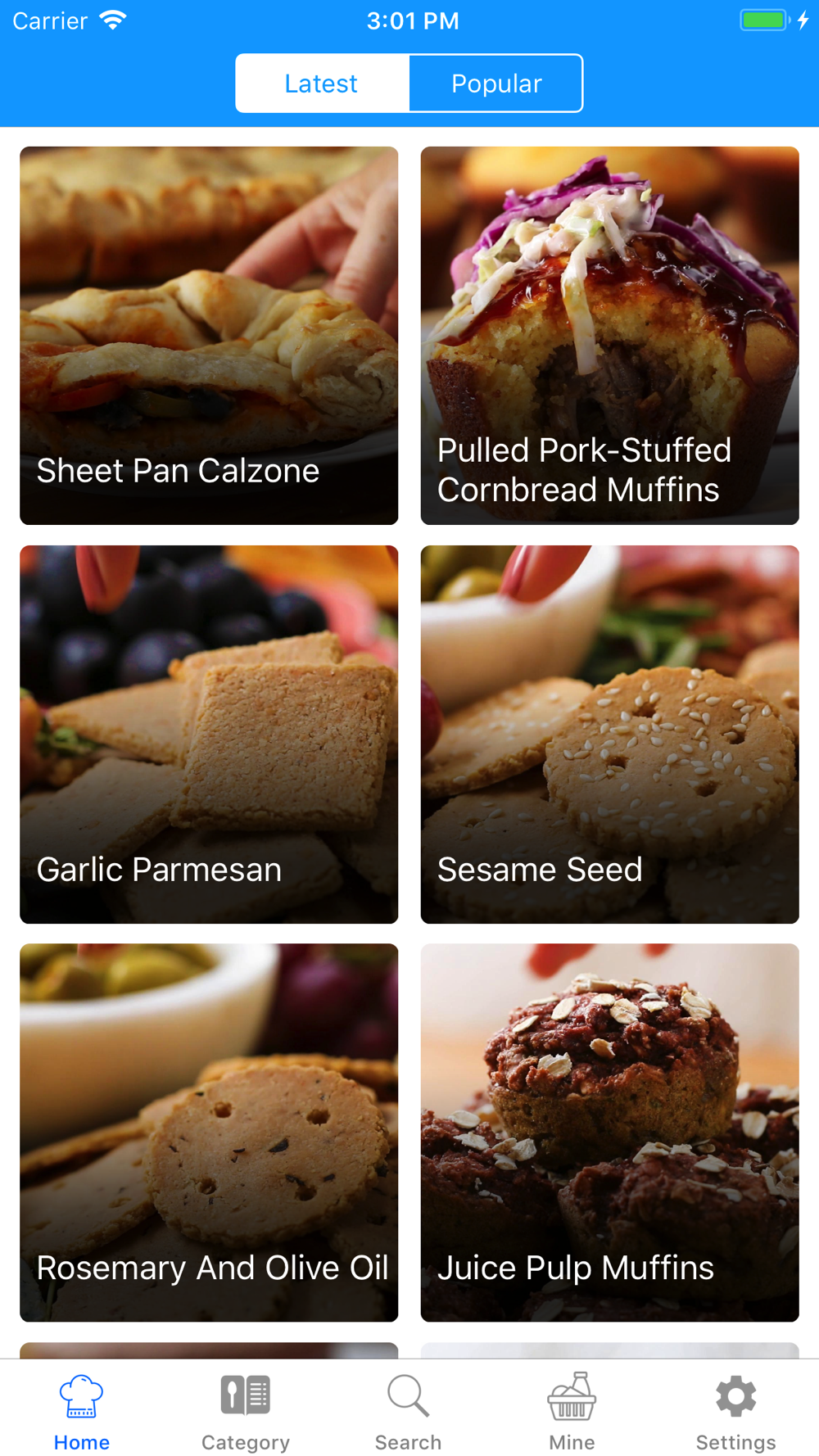The image size is (819, 1456).
Task: Open the Mine tab
Action: point(572,1412)
